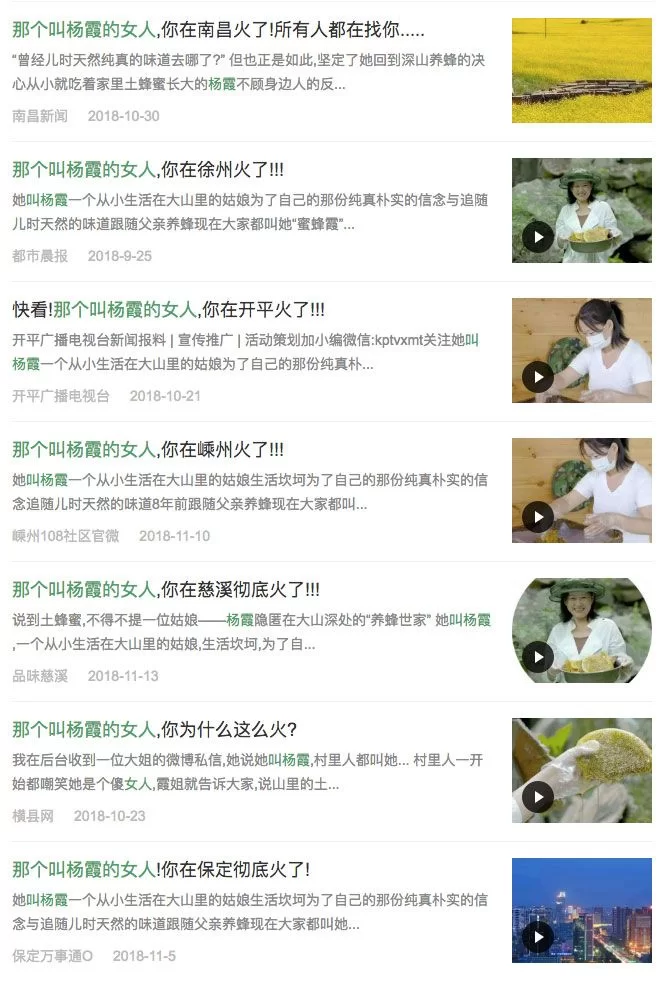The width and height of the screenshot is (666, 981).
Task: Open the yellow flower field image in 南昌 result
Action: click(x=581, y=71)
